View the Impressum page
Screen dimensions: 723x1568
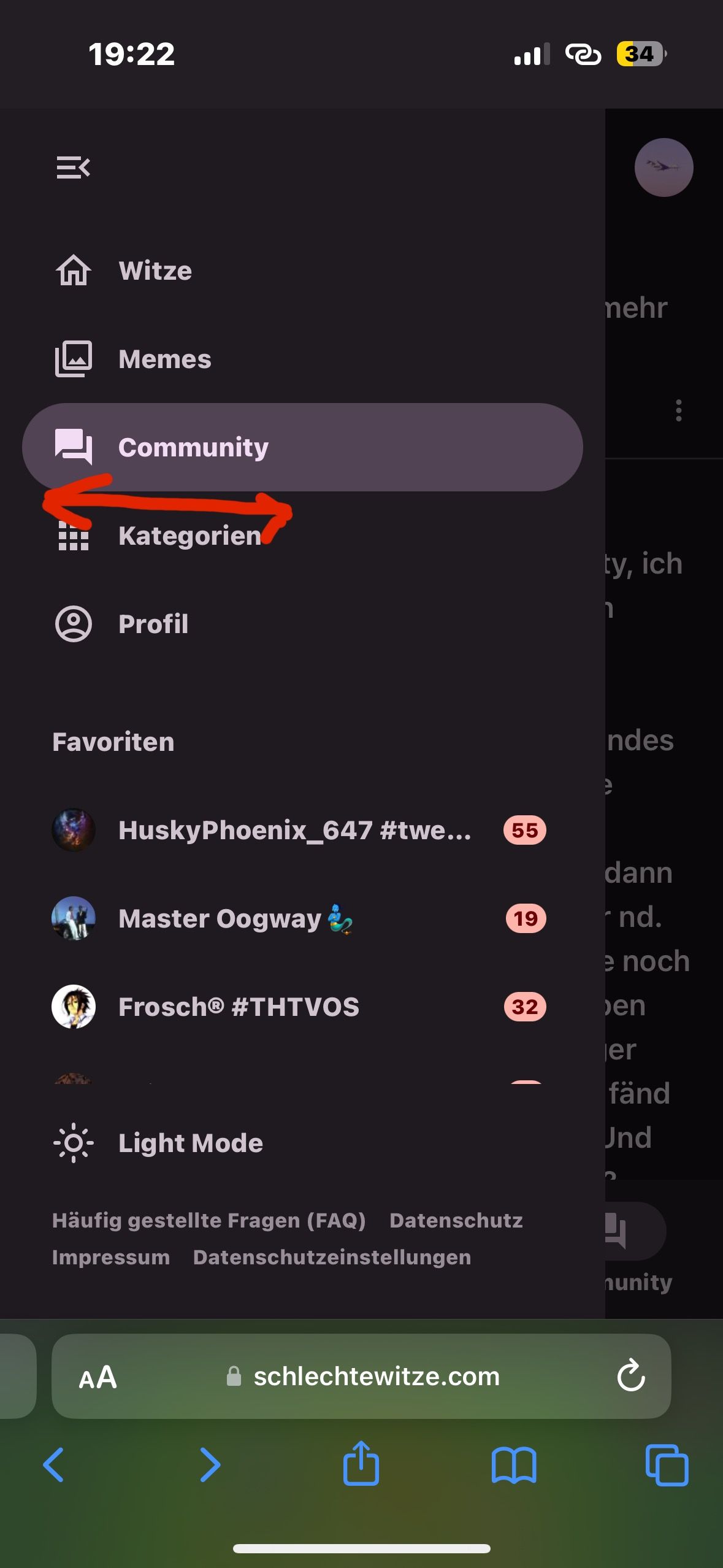click(x=110, y=1257)
